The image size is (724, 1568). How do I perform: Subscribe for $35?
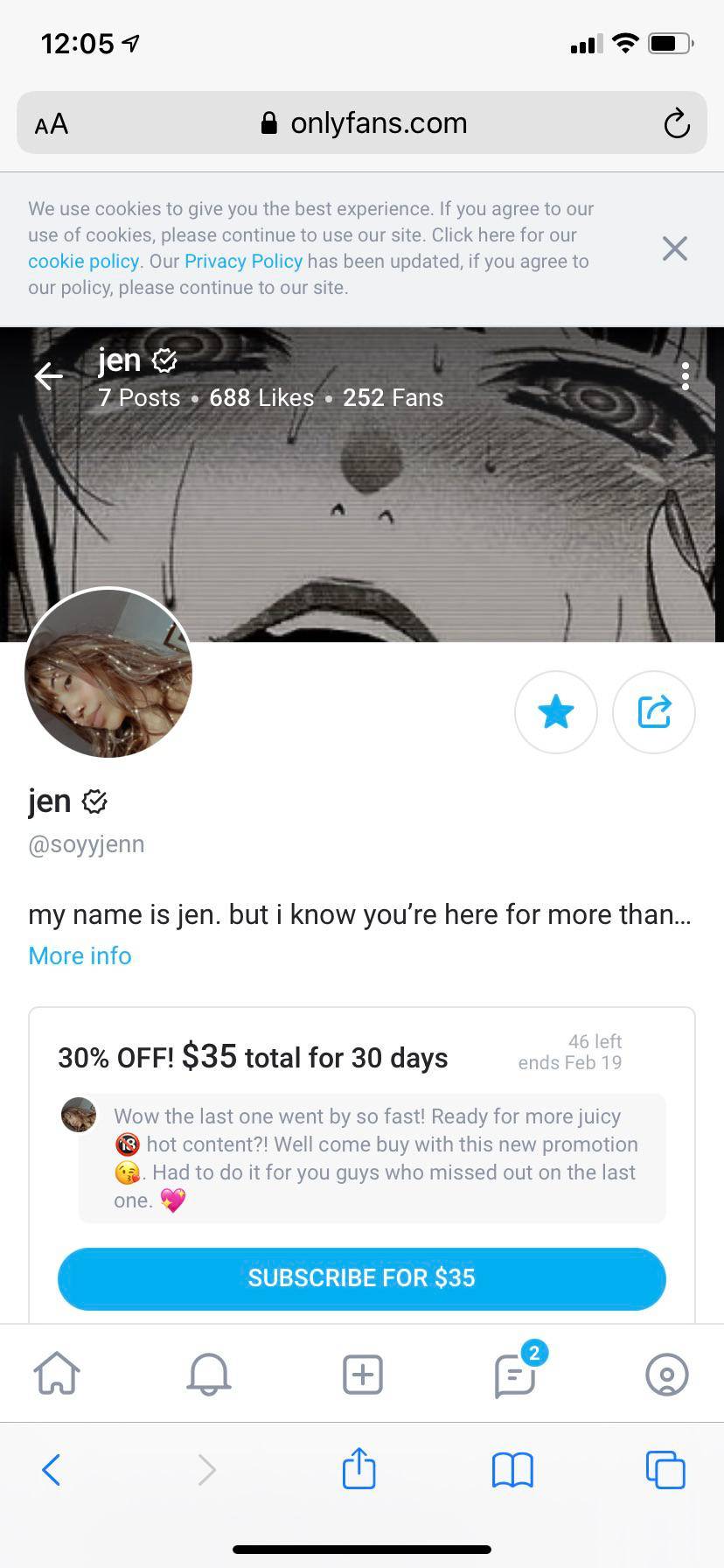[362, 1278]
